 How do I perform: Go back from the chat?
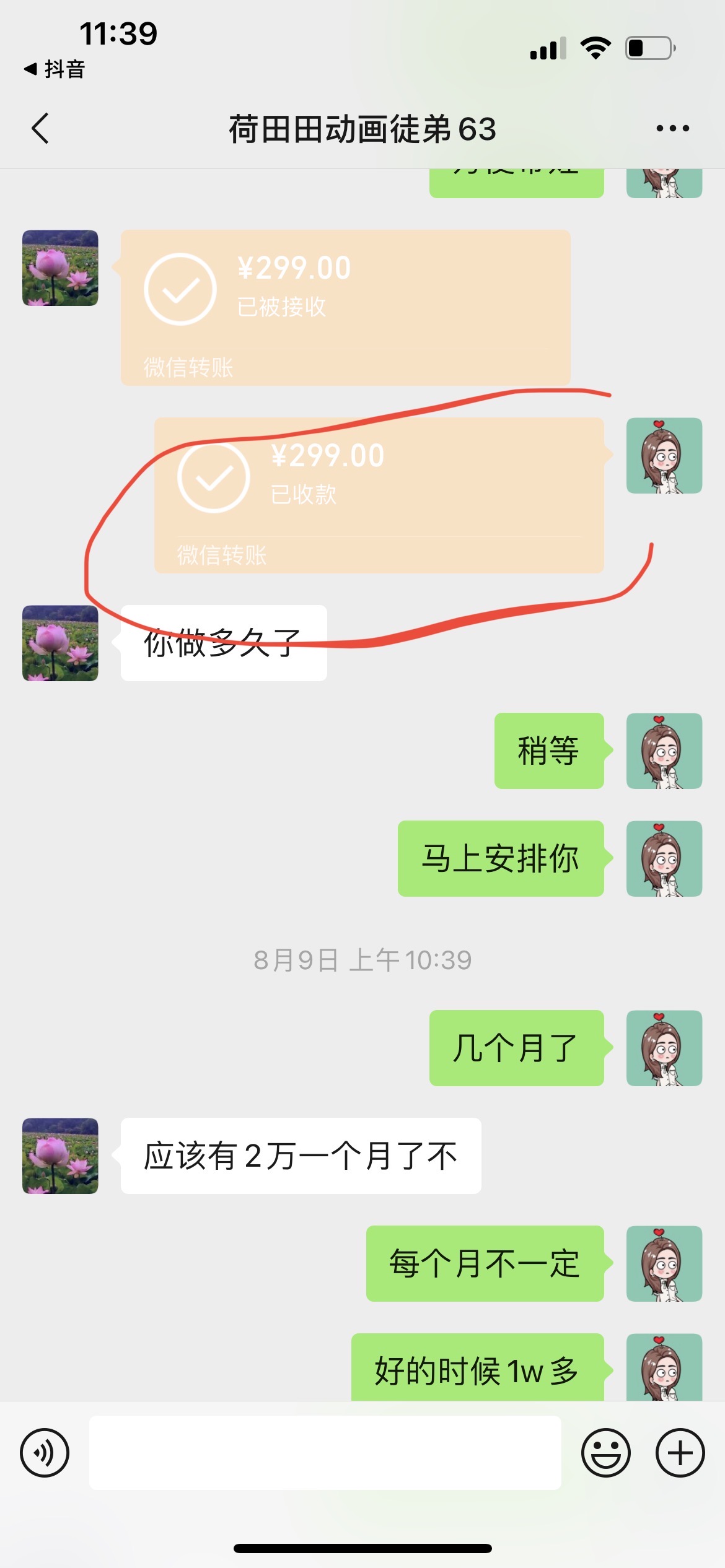pos(40,129)
